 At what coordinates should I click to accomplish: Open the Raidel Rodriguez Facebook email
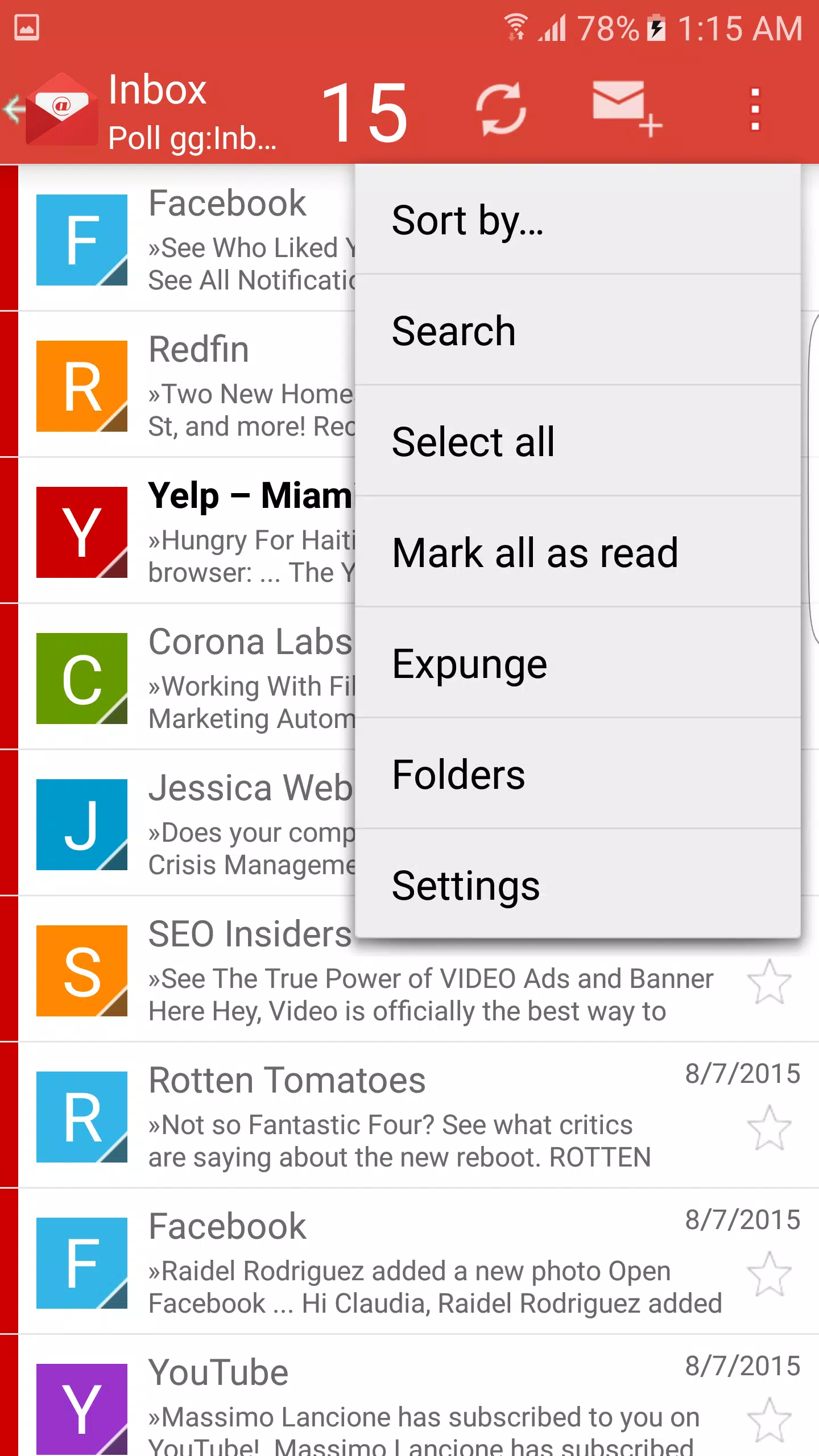point(398,1261)
